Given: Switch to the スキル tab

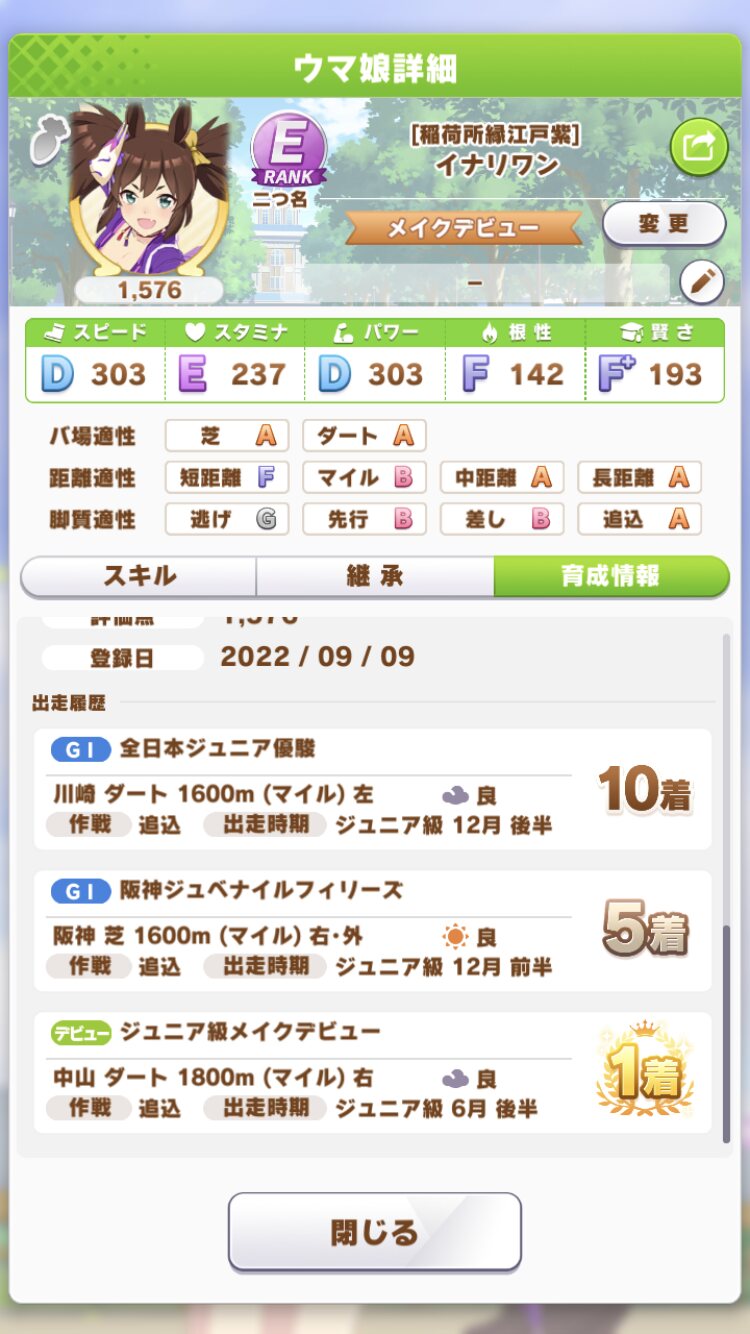Looking at the screenshot, I should (x=139, y=576).
